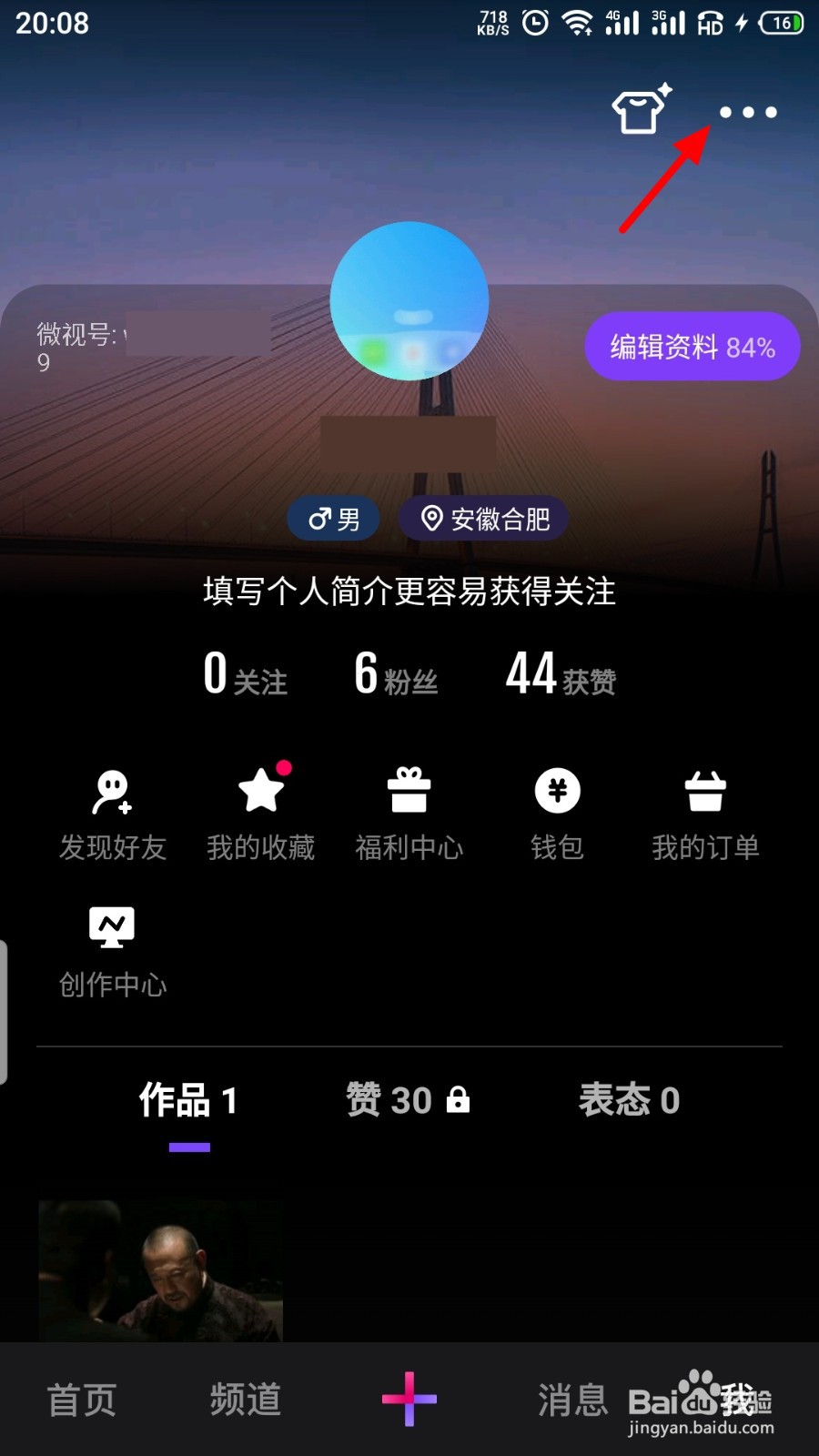
Task: Tap the 男 gender tag
Action: (x=333, y=518)
